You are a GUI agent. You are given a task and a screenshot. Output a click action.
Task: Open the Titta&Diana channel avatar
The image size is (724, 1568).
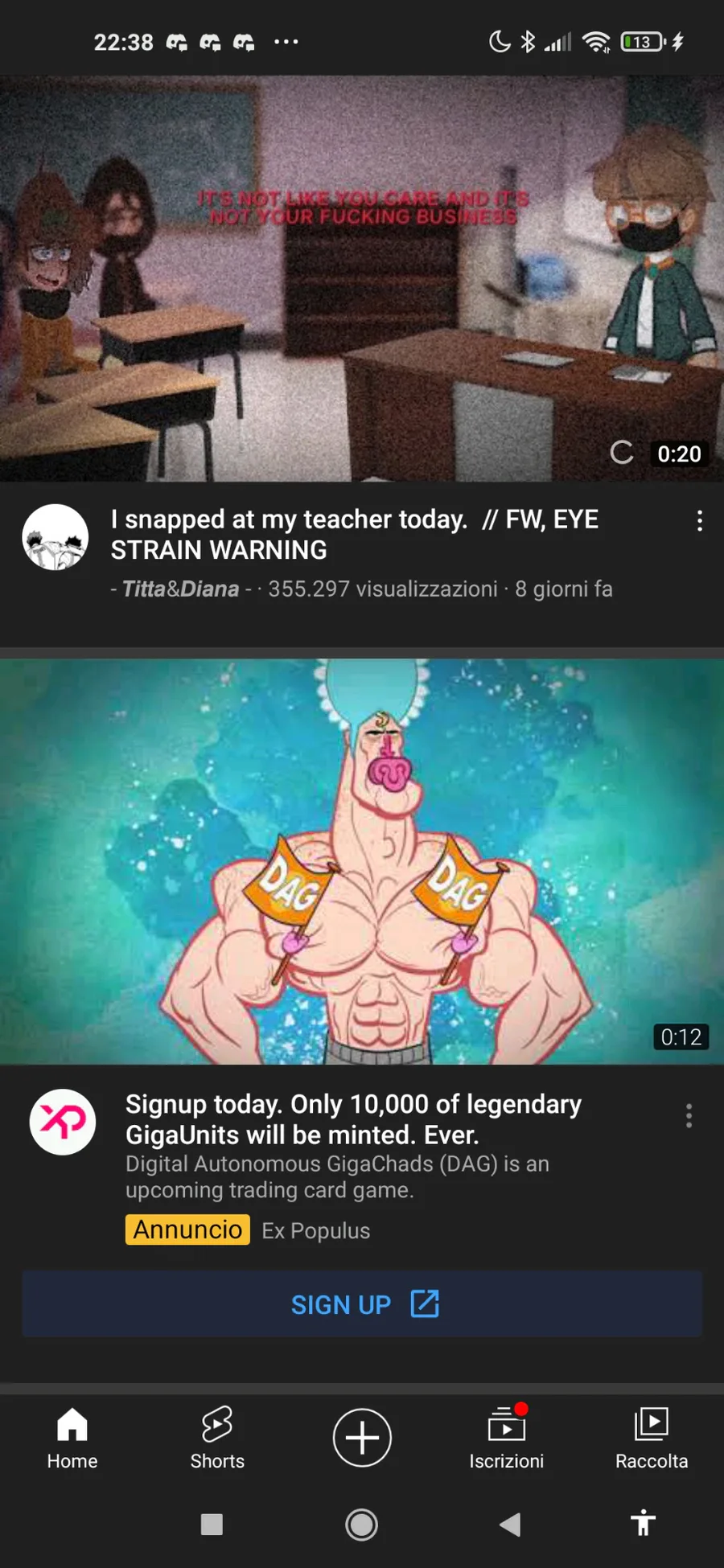click(x=55, y=537)
